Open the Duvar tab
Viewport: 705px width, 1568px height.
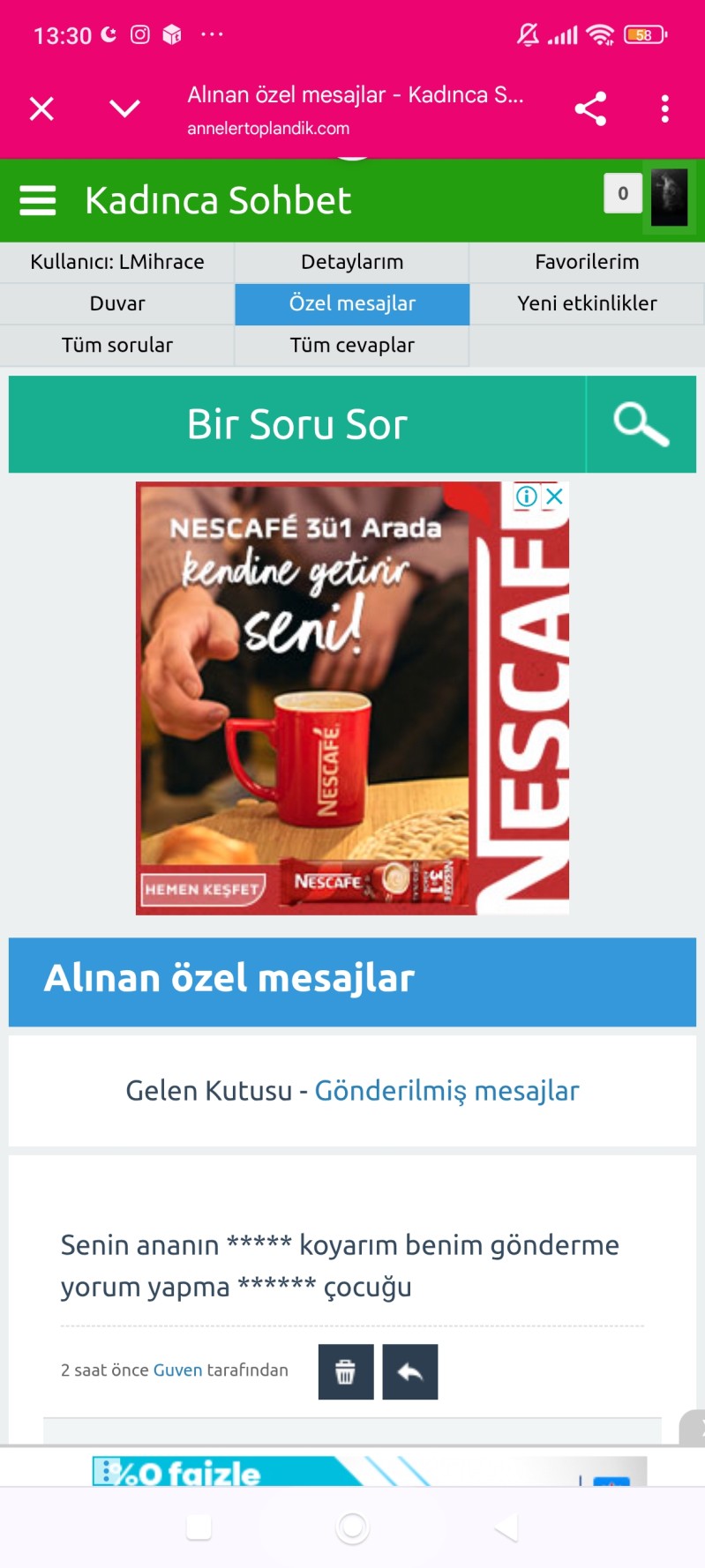point(117,303)
